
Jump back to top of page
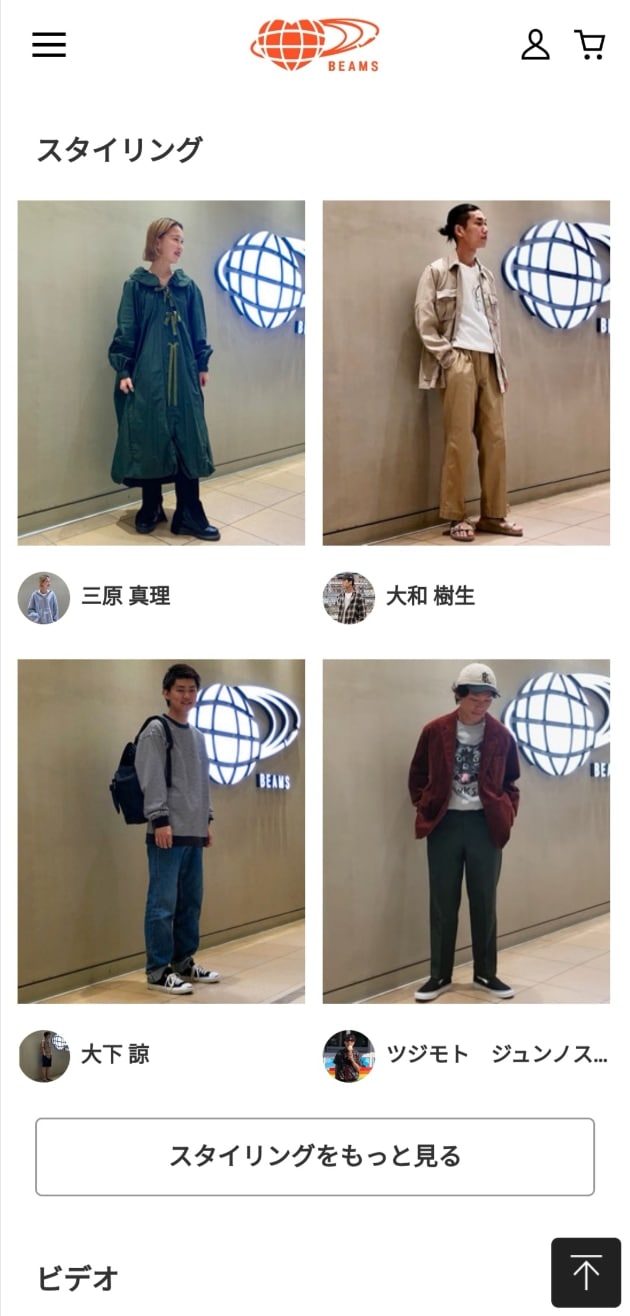click(586, 1272)
